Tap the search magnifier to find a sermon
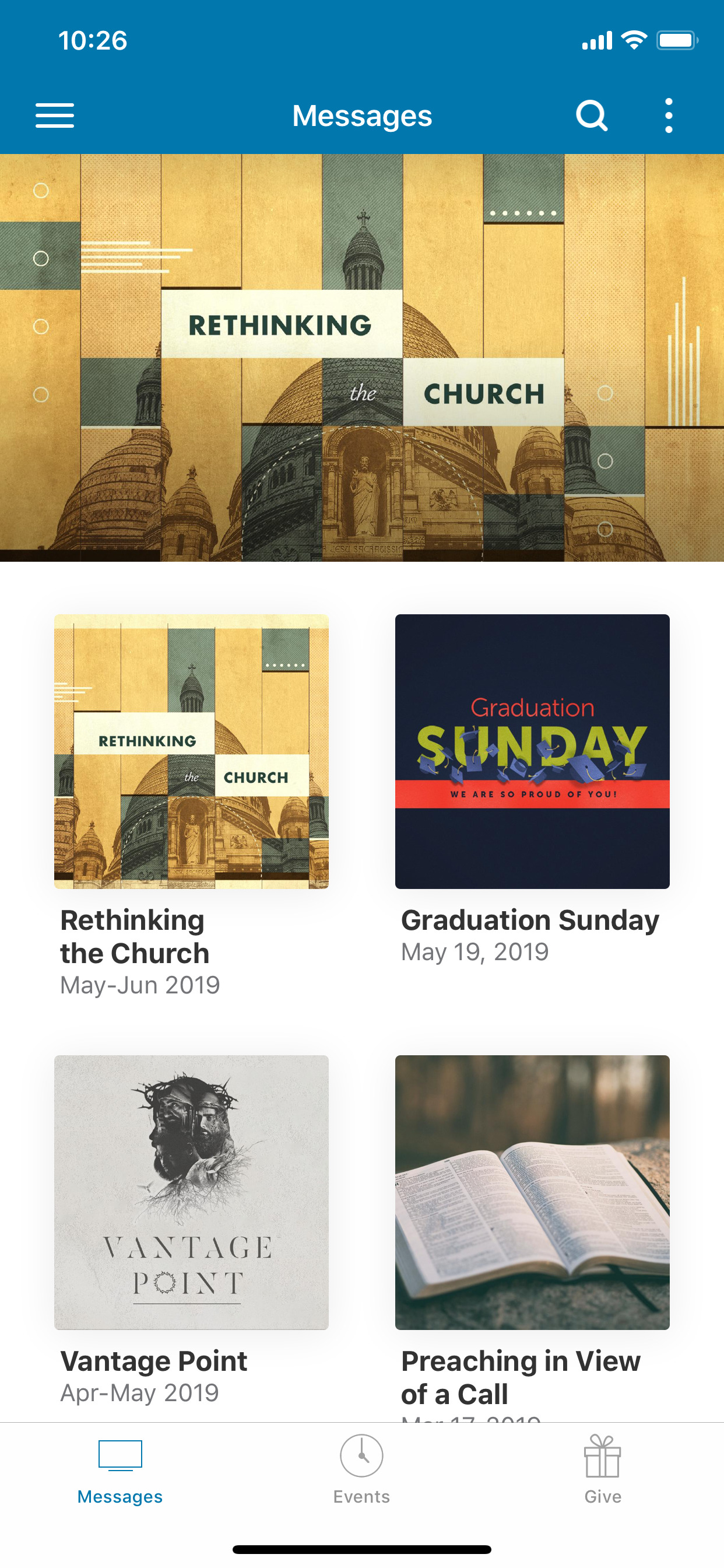Image resolution: width=724 pixels, height=1568 pixels. [x=591, y=115]
